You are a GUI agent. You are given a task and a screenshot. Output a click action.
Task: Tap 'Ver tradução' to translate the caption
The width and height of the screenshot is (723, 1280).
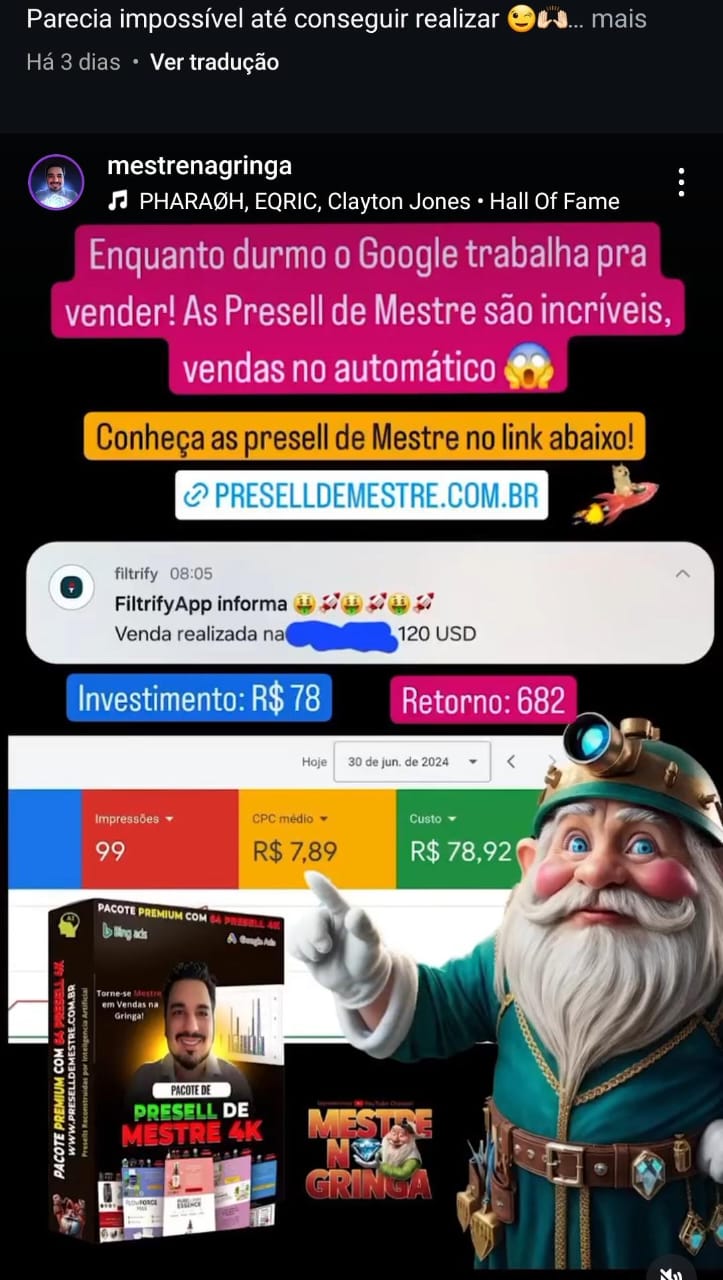tap(214, 62)
